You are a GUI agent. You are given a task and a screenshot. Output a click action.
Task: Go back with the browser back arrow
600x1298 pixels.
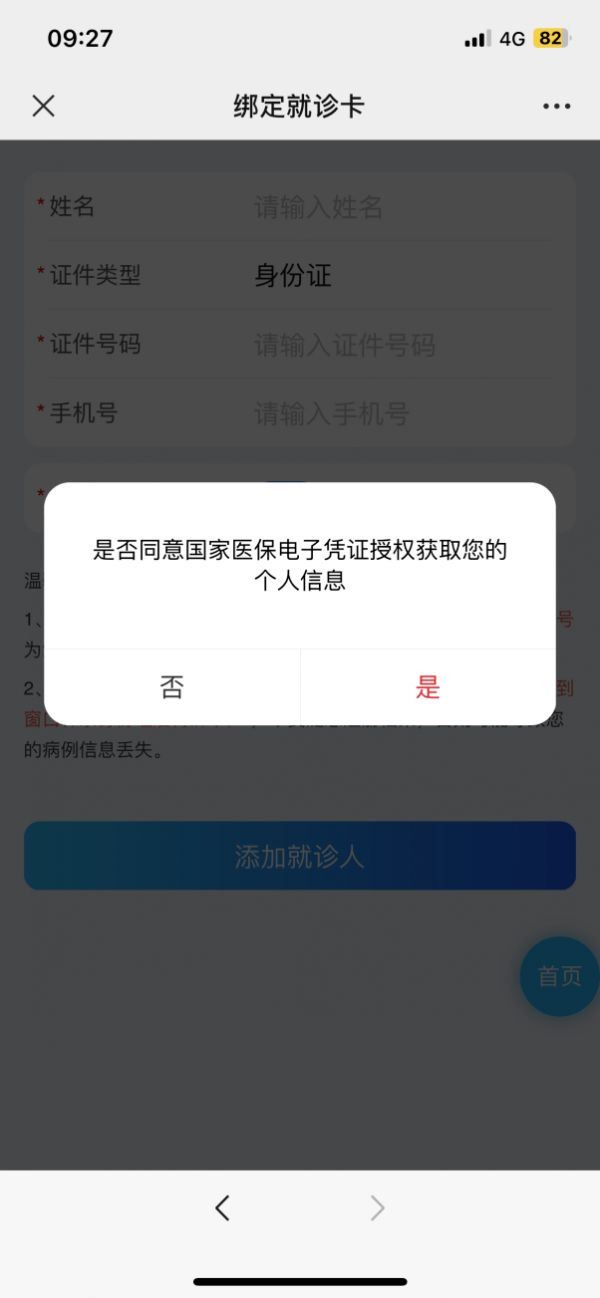pos(222,1208)
